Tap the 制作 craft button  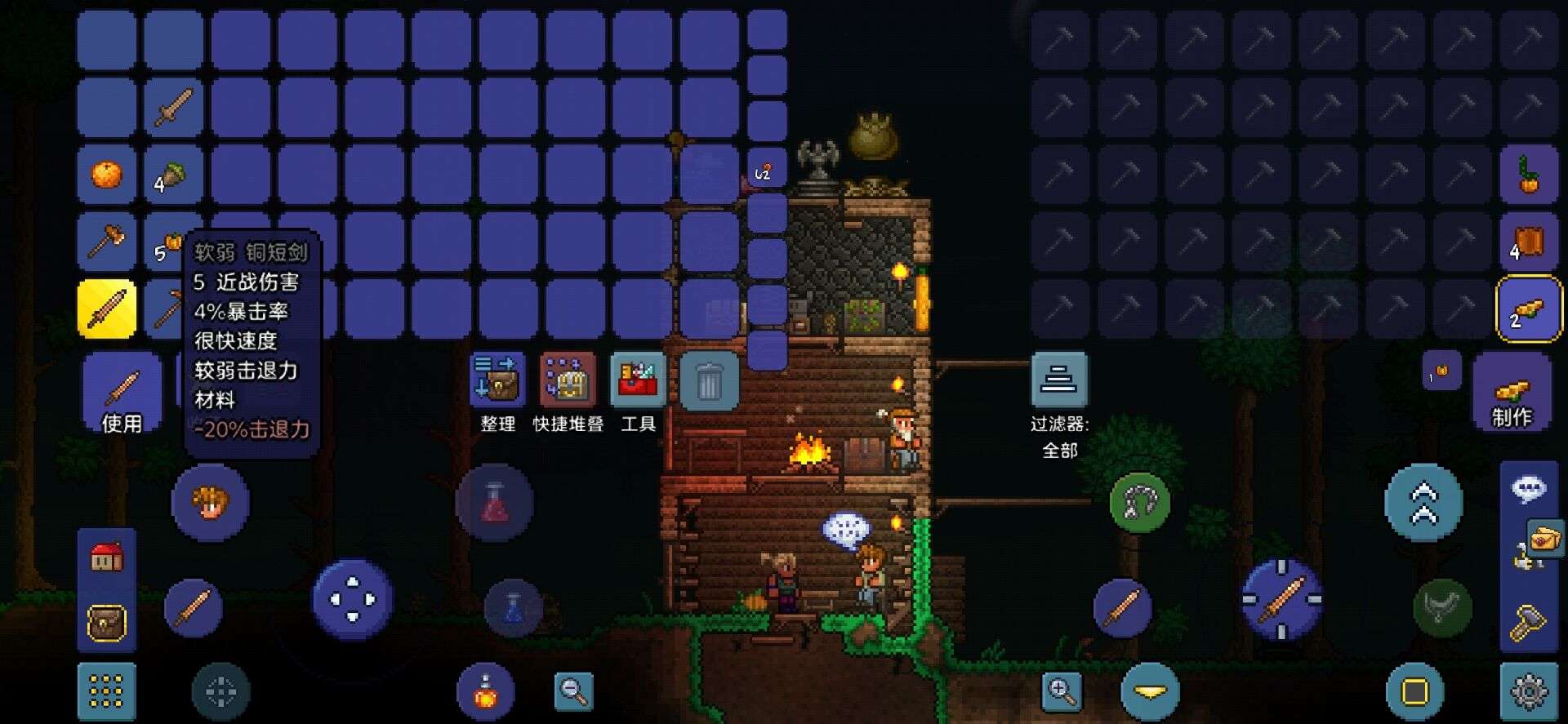[x=1512, y=393]
